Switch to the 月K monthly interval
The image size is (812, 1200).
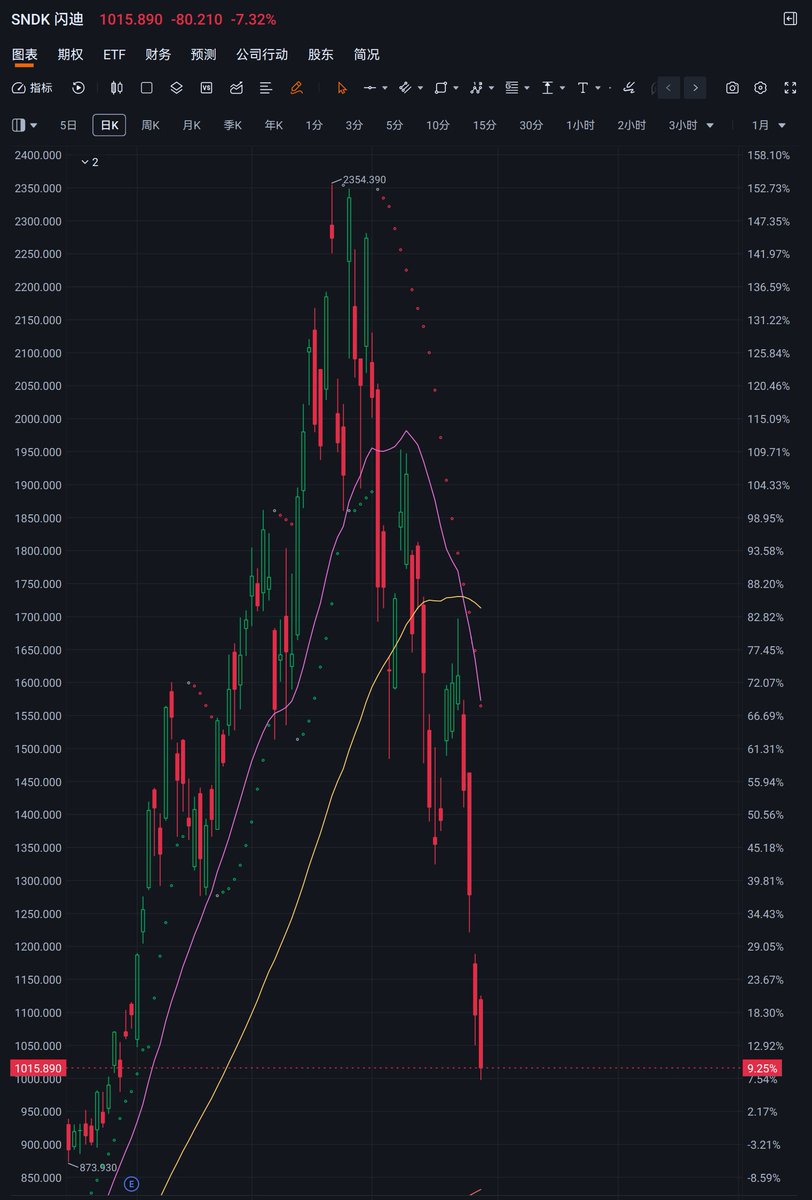click(191, 125)
